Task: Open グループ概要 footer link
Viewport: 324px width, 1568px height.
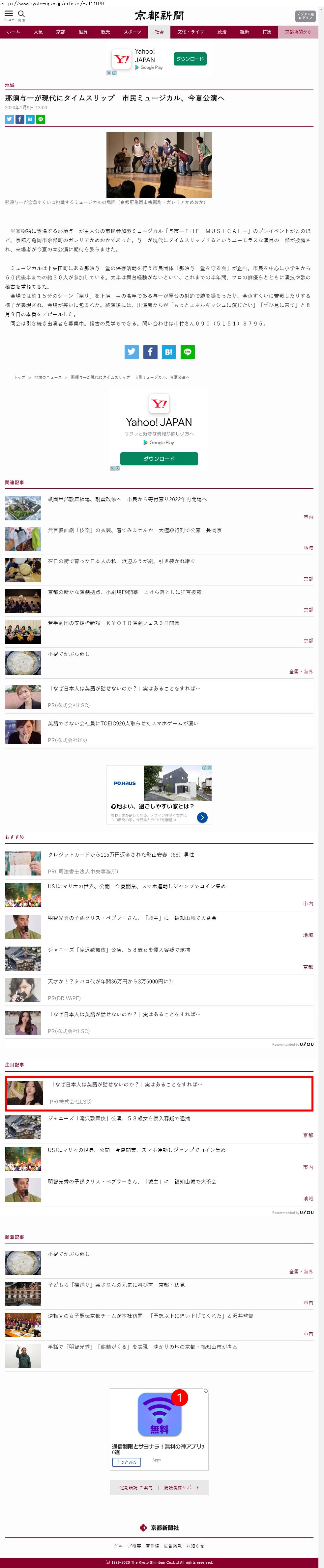Action: pos(127,1546)
